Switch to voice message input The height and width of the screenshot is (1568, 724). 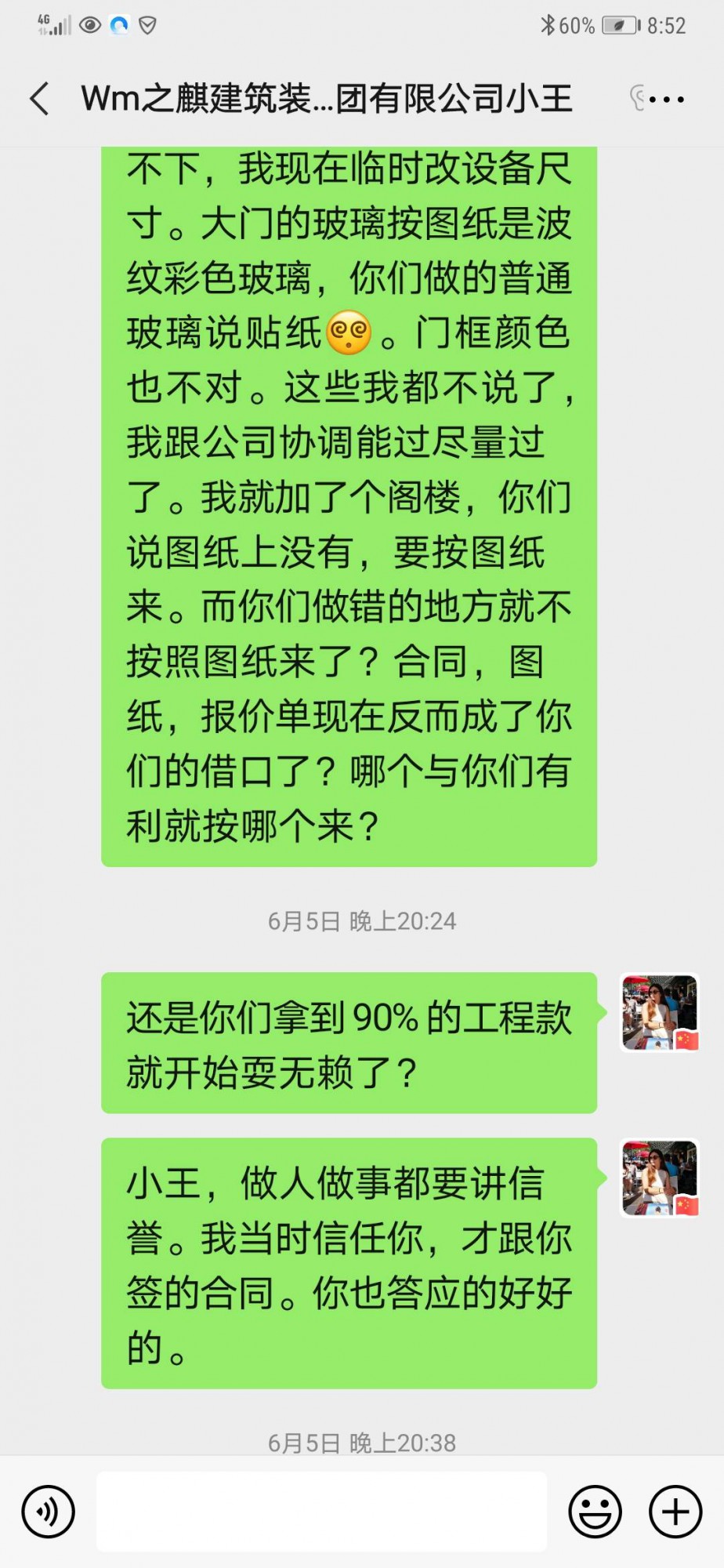(49, 1511)
